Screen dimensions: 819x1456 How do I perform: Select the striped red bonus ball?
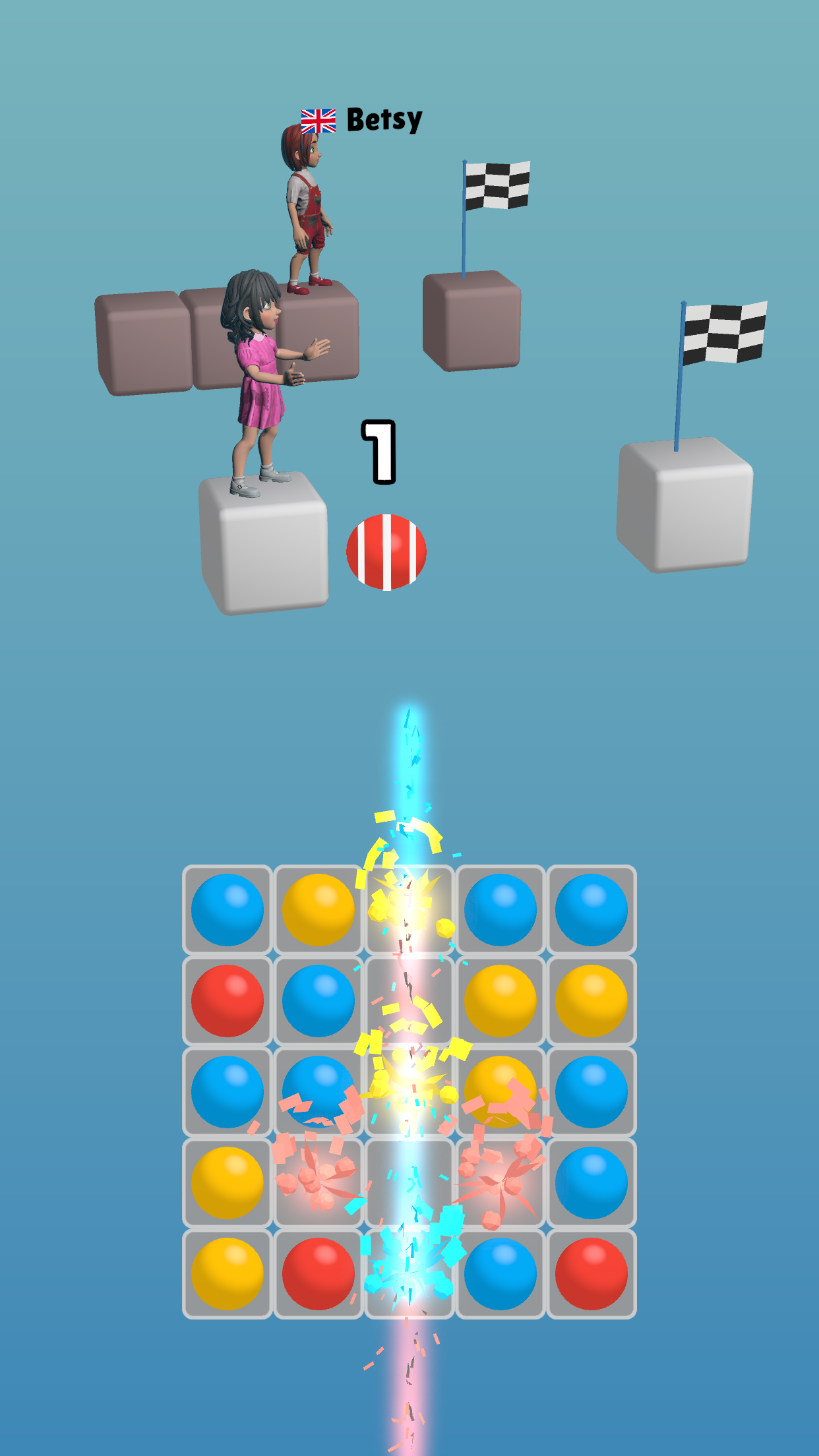click(x=386, y=553)
